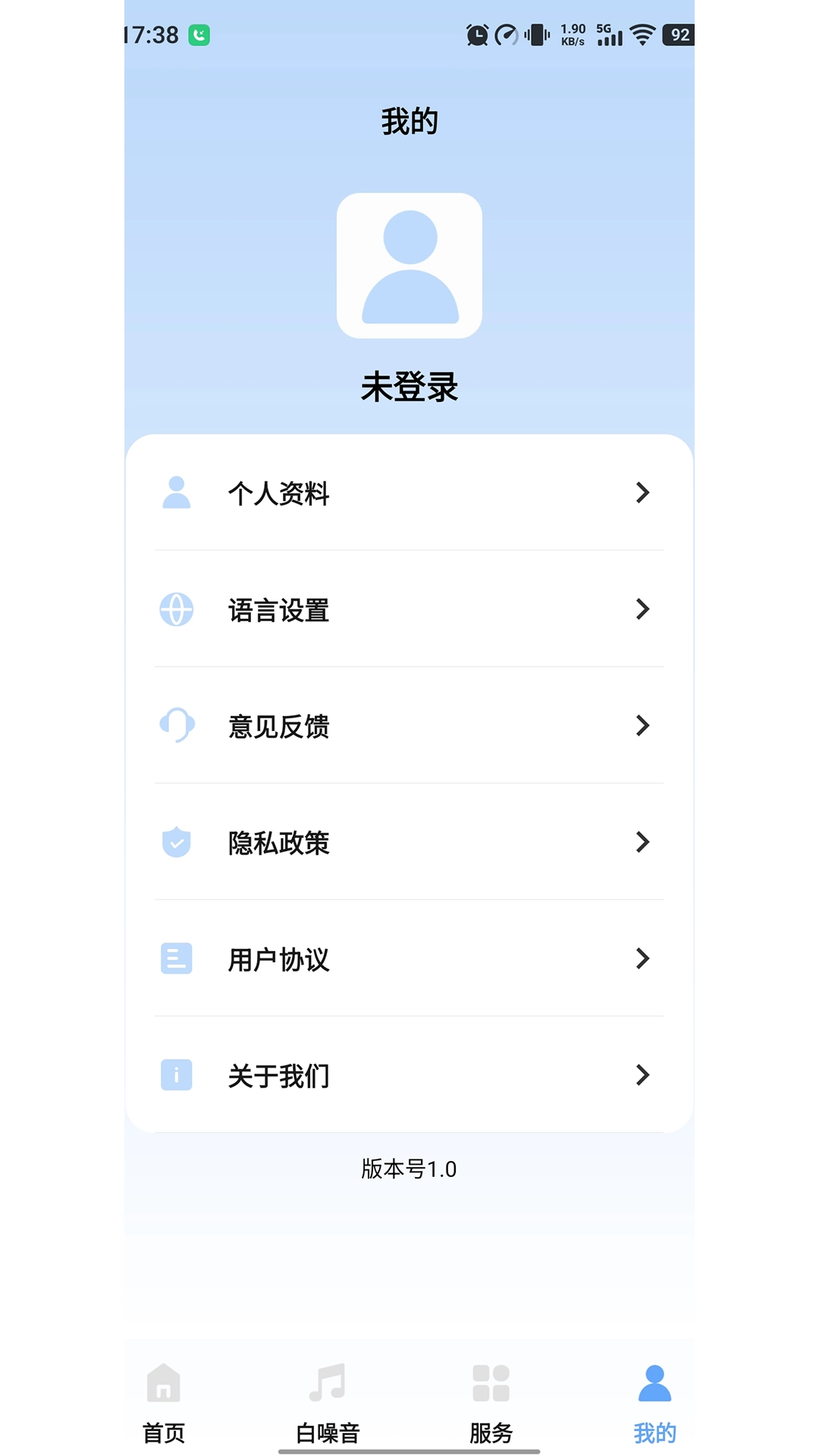Tap the profile avatar placeholder image

tap(409, 264)
